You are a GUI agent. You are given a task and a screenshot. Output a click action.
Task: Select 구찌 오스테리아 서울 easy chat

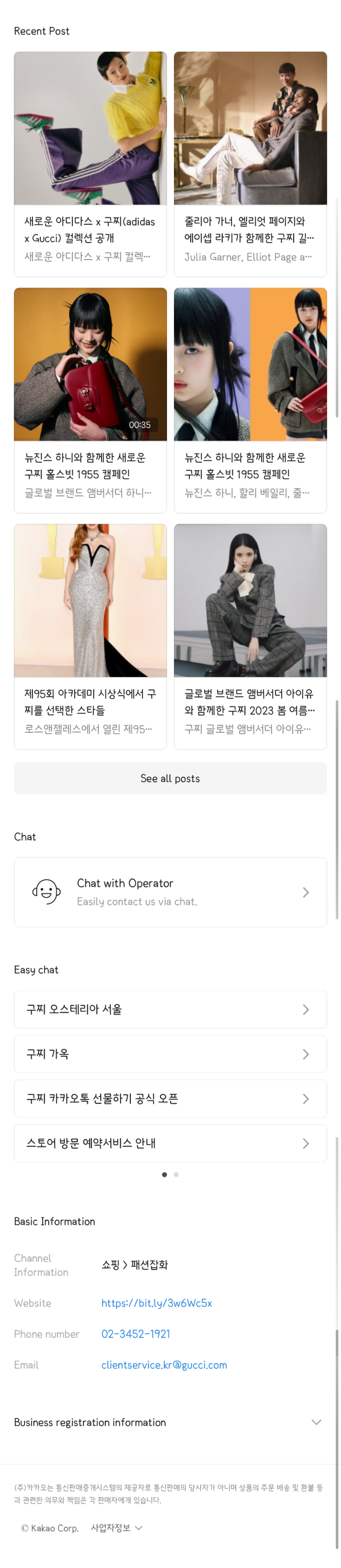coord(170,1009)
